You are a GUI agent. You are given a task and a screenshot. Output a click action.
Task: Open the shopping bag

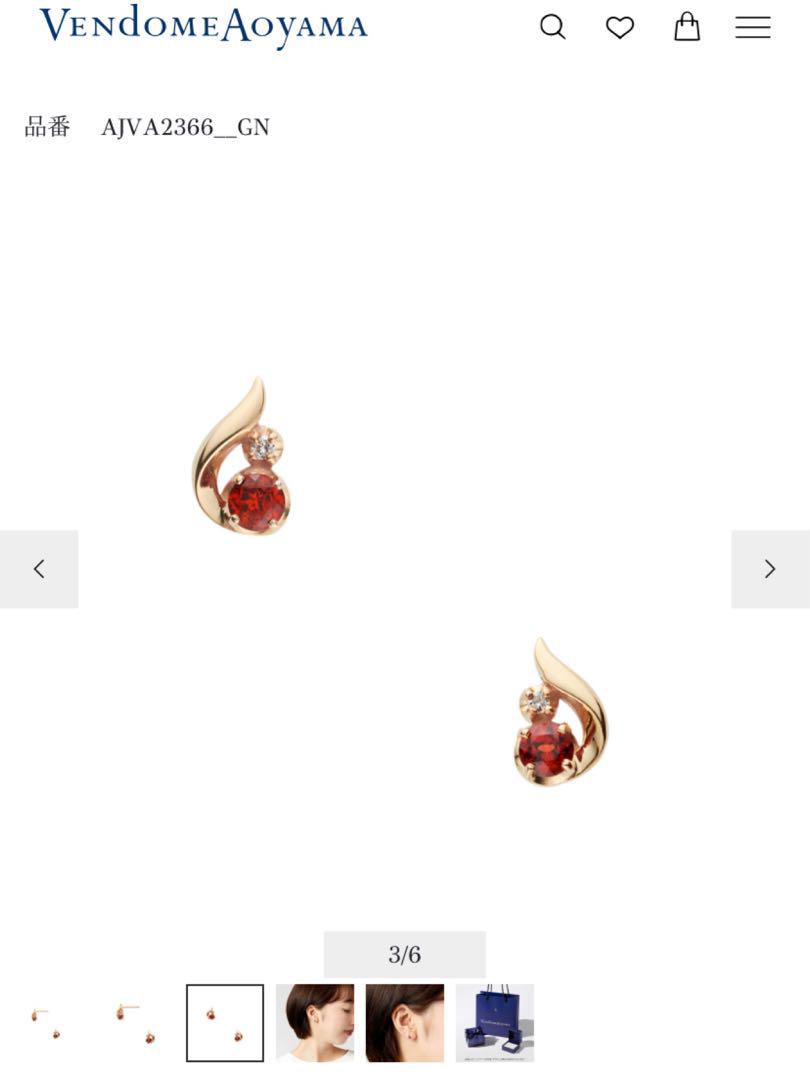687,27
